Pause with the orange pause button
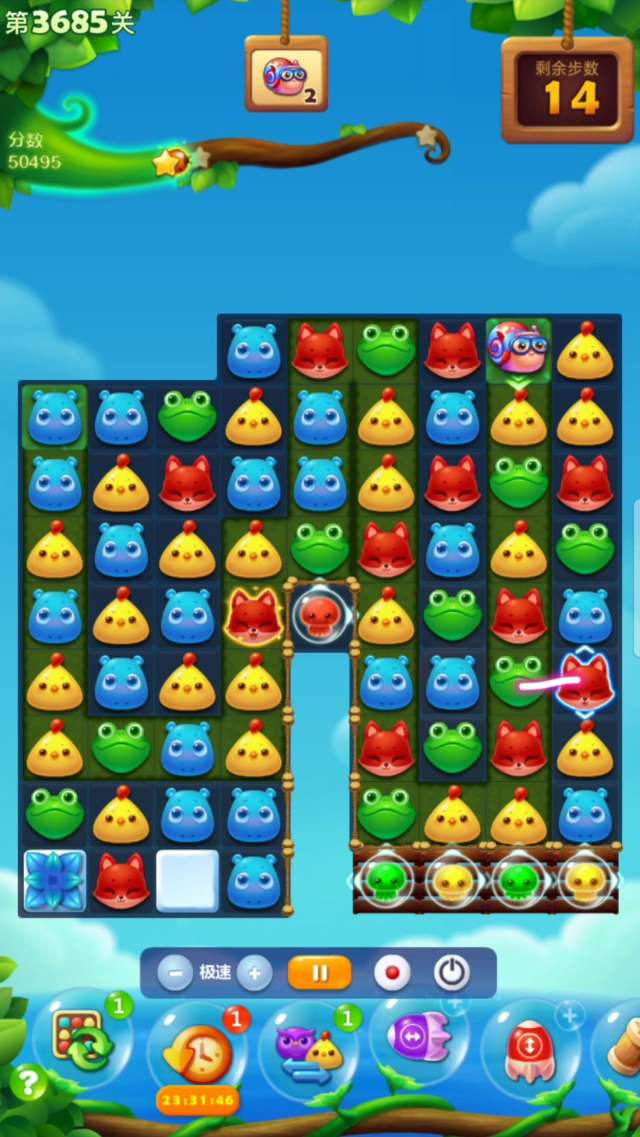 coord(319,972)
